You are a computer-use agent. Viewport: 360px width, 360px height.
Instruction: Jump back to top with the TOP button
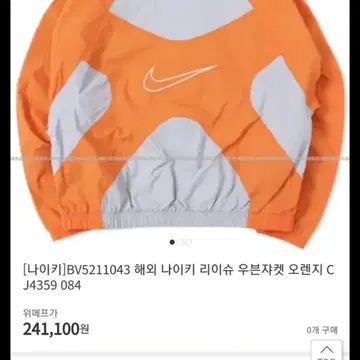pos(327,350)
